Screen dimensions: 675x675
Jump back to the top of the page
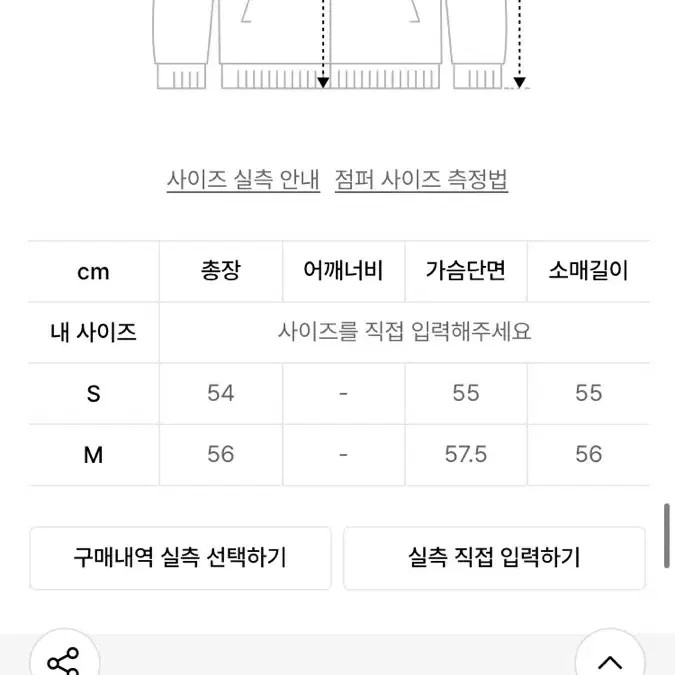click(610, 659)
